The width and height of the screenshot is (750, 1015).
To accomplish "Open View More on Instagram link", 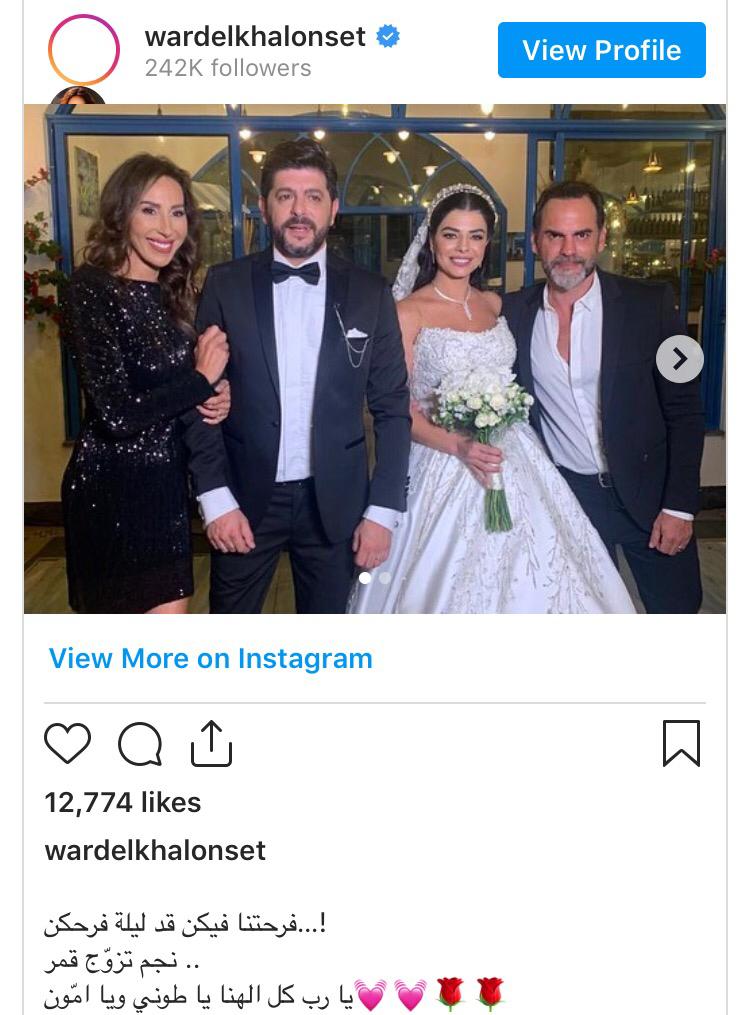I will (210, 658).
